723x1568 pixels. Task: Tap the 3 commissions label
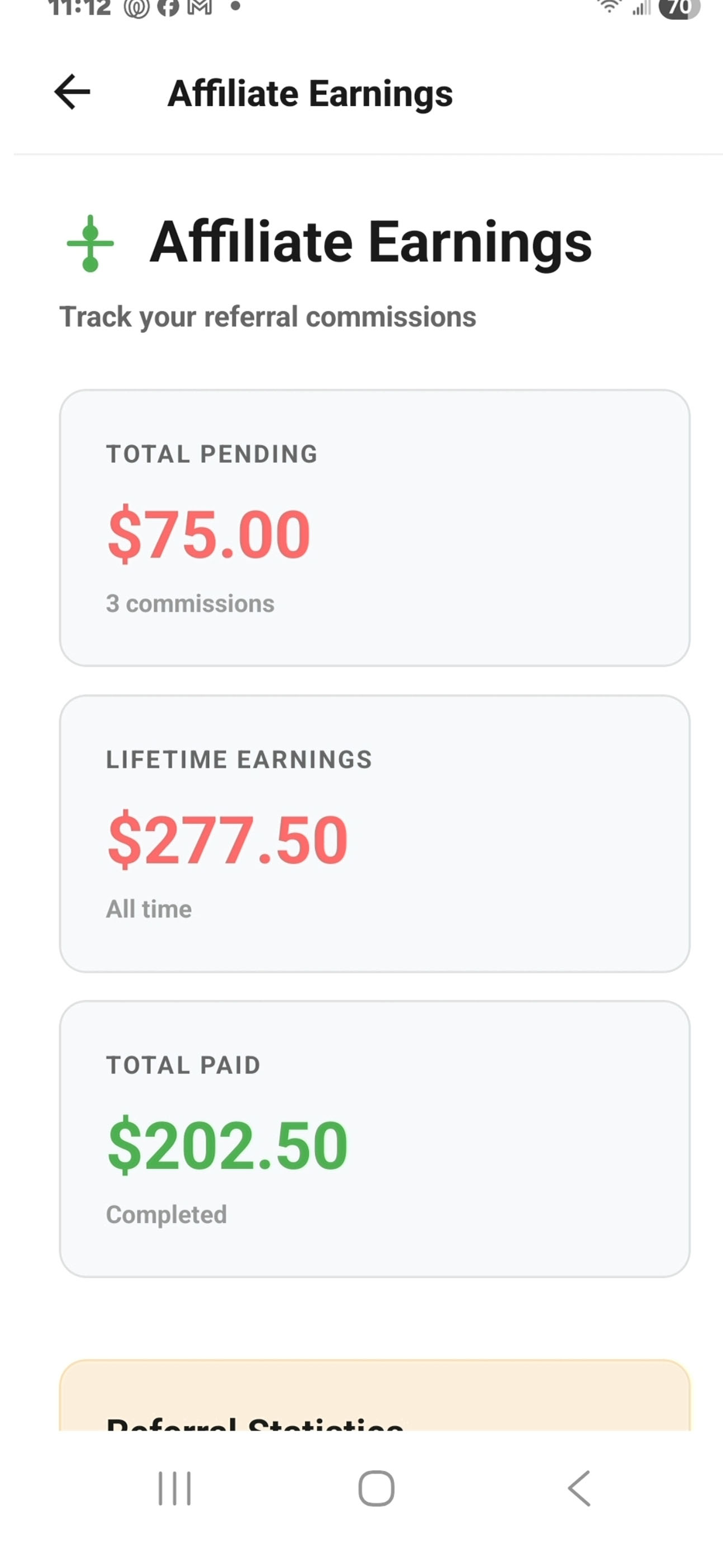[x=190, y=603]
